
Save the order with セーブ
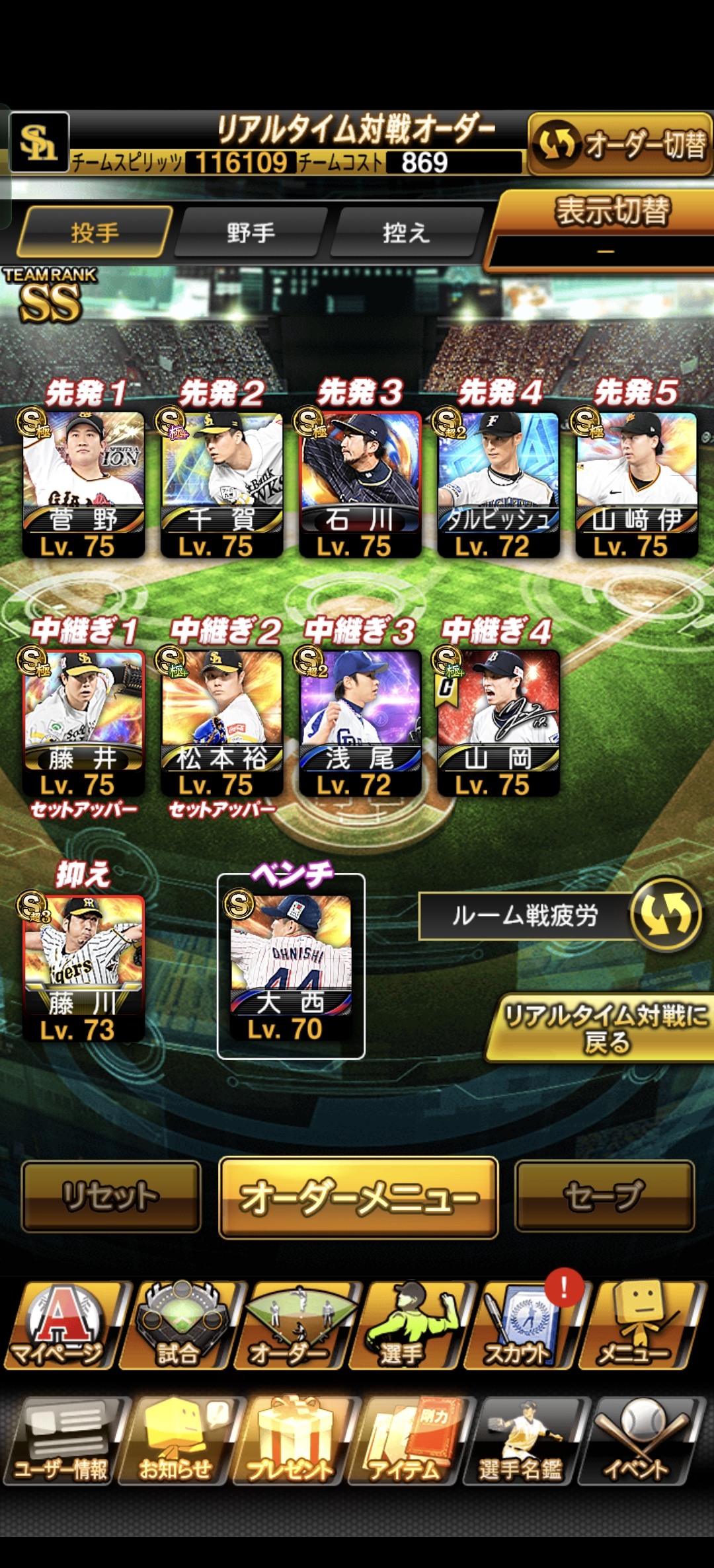(x=604, y=1196)
